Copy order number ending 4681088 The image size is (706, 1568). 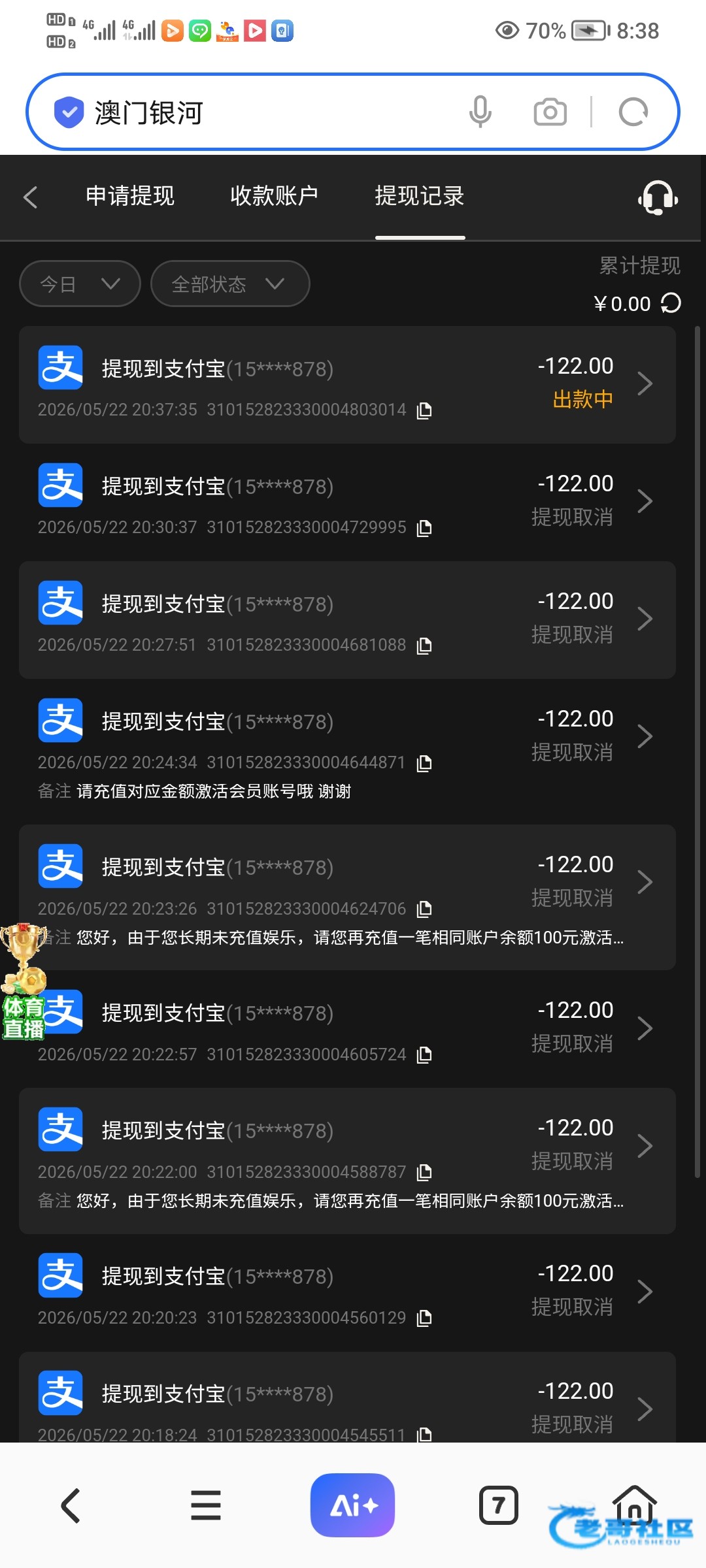click(x=424, y=645)
